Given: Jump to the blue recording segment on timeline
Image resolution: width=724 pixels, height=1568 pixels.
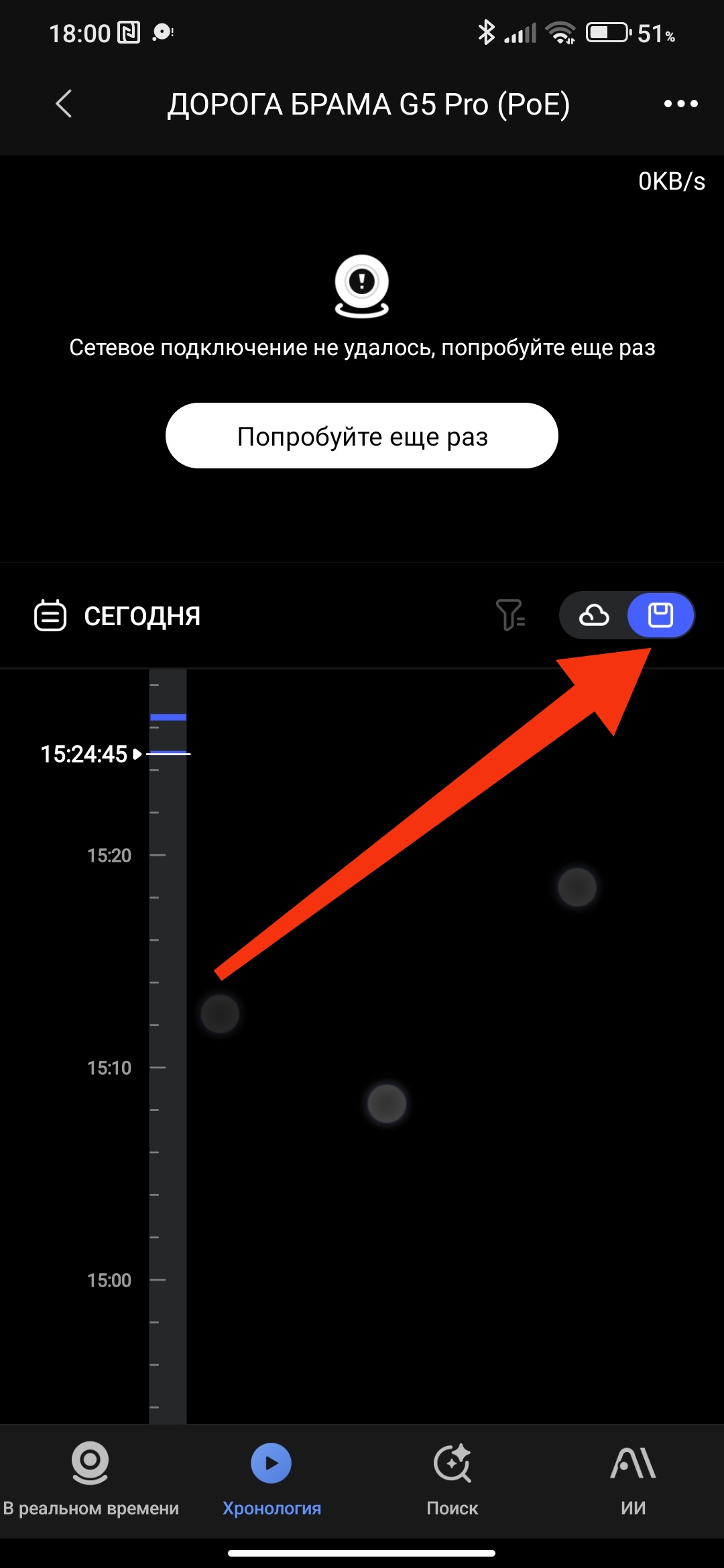Looking at the screenshot, I should (168, 718).
